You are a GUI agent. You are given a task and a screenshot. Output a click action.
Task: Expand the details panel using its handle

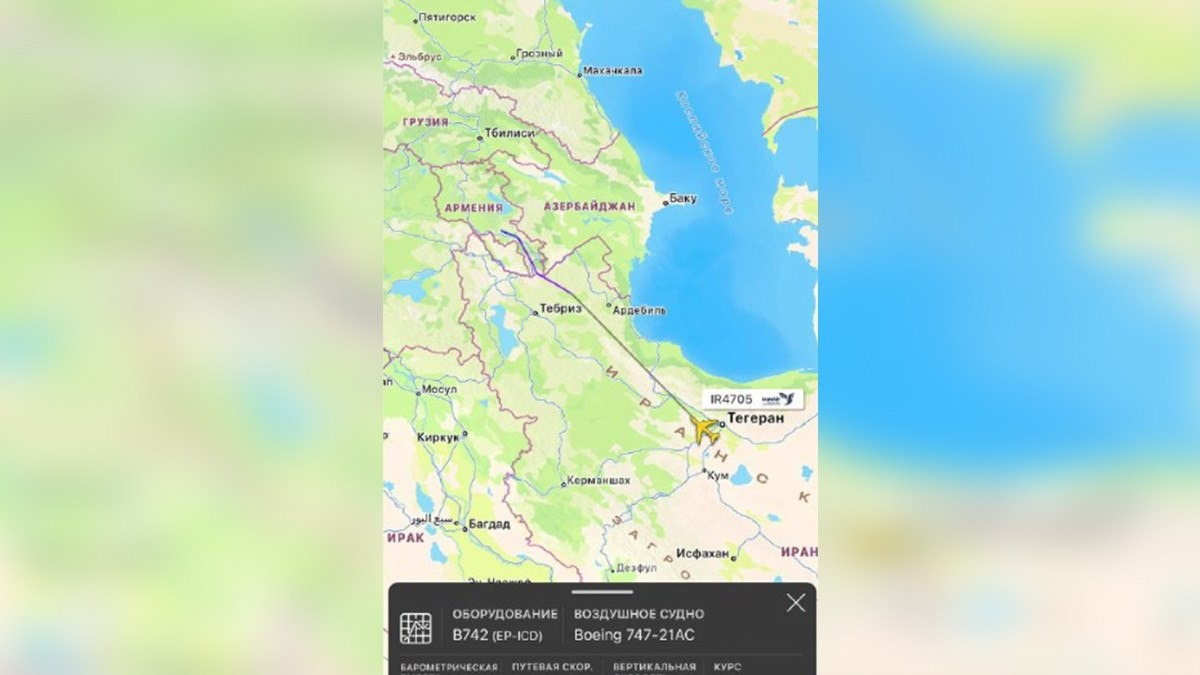pyautogui.click(x=601, y=592)
